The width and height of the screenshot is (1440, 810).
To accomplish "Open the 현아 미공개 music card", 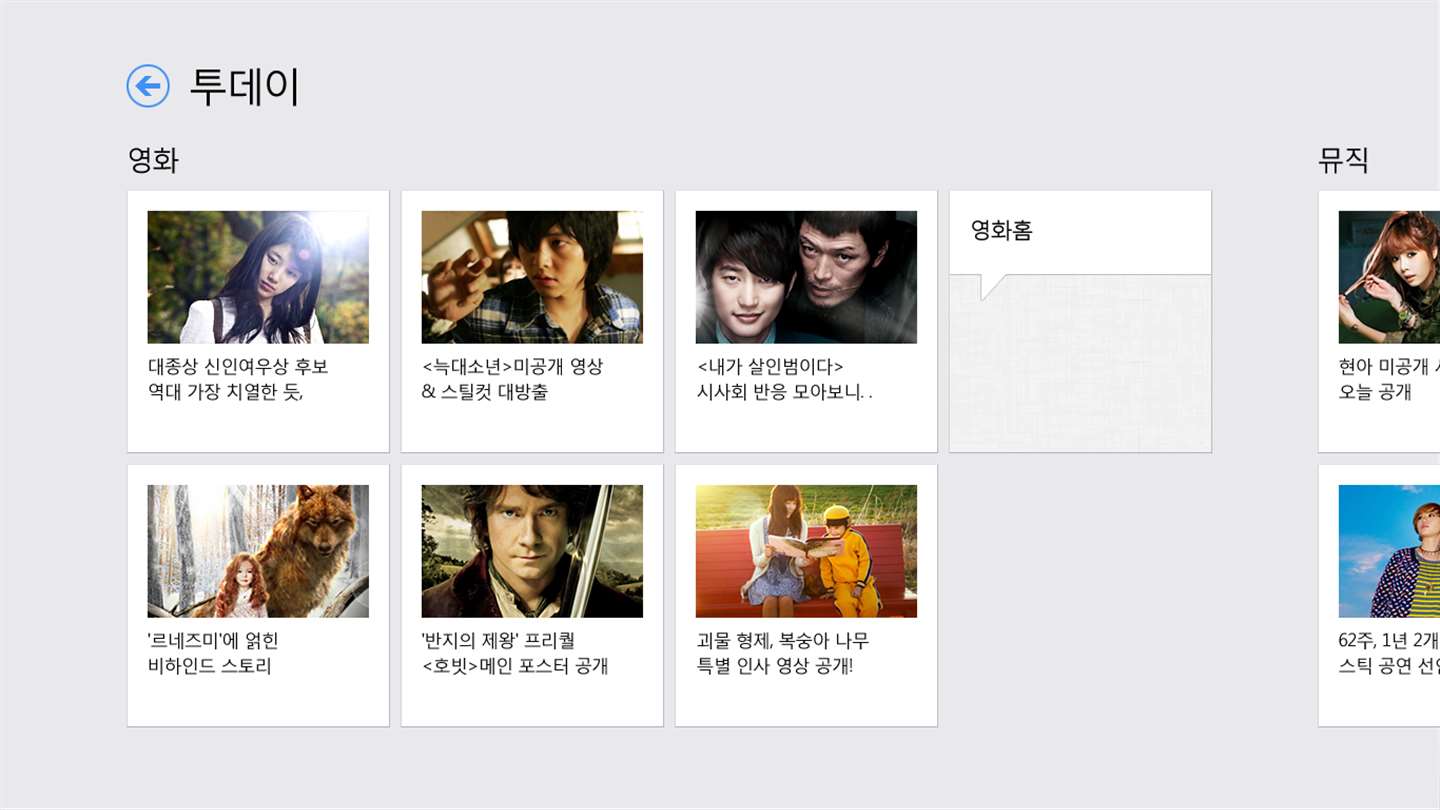I will point(1379,321).
